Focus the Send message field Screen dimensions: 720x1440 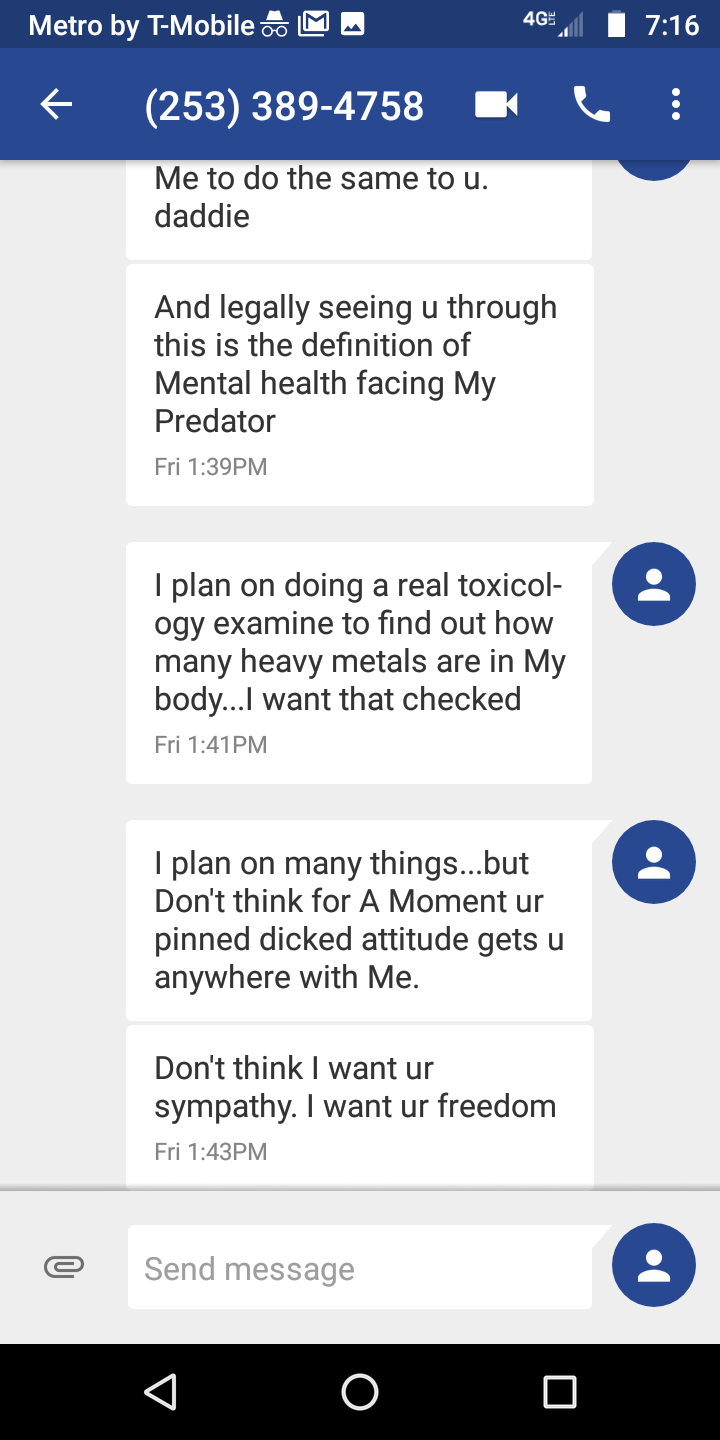coord(360,1267)
